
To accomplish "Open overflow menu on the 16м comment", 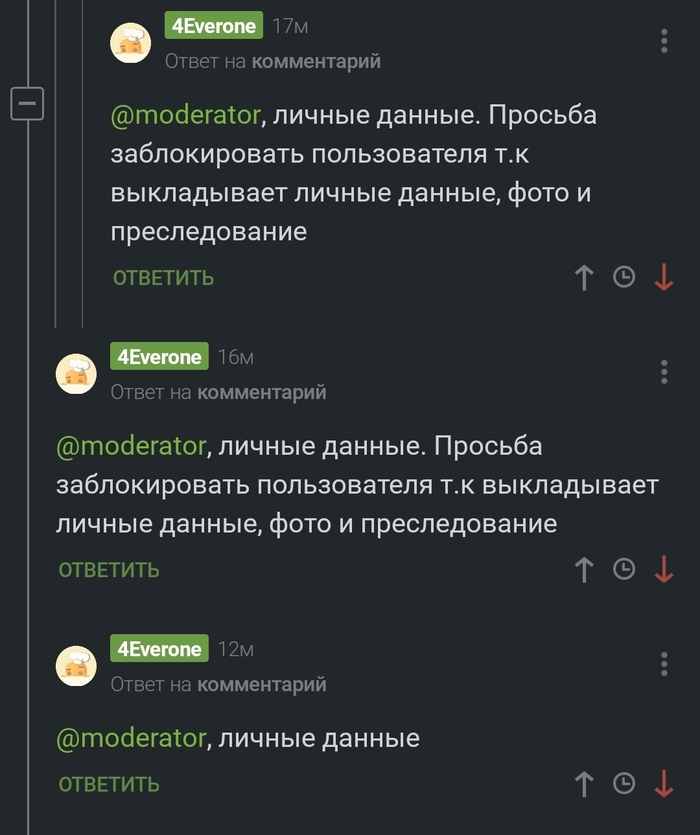I will [664, 372].
